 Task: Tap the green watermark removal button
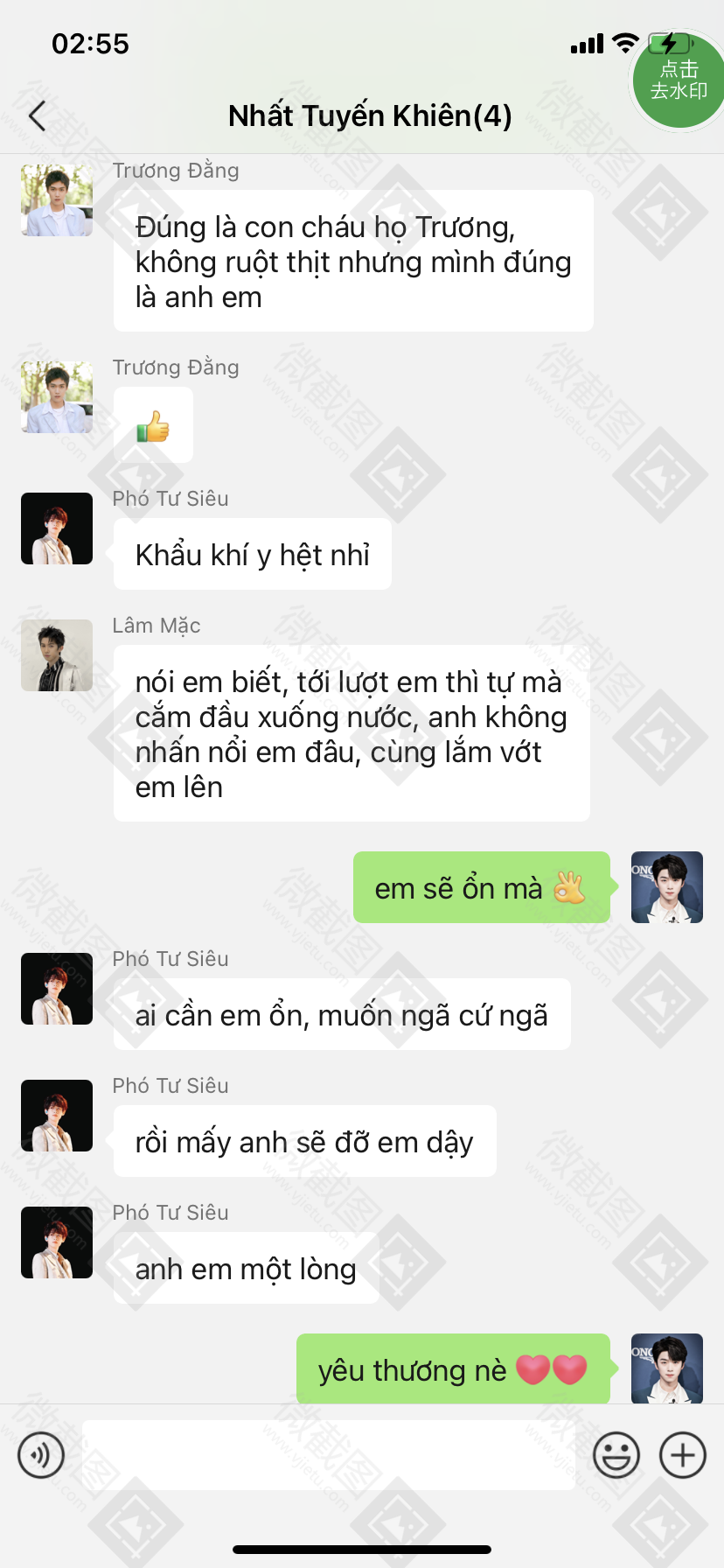click(679, 80)
